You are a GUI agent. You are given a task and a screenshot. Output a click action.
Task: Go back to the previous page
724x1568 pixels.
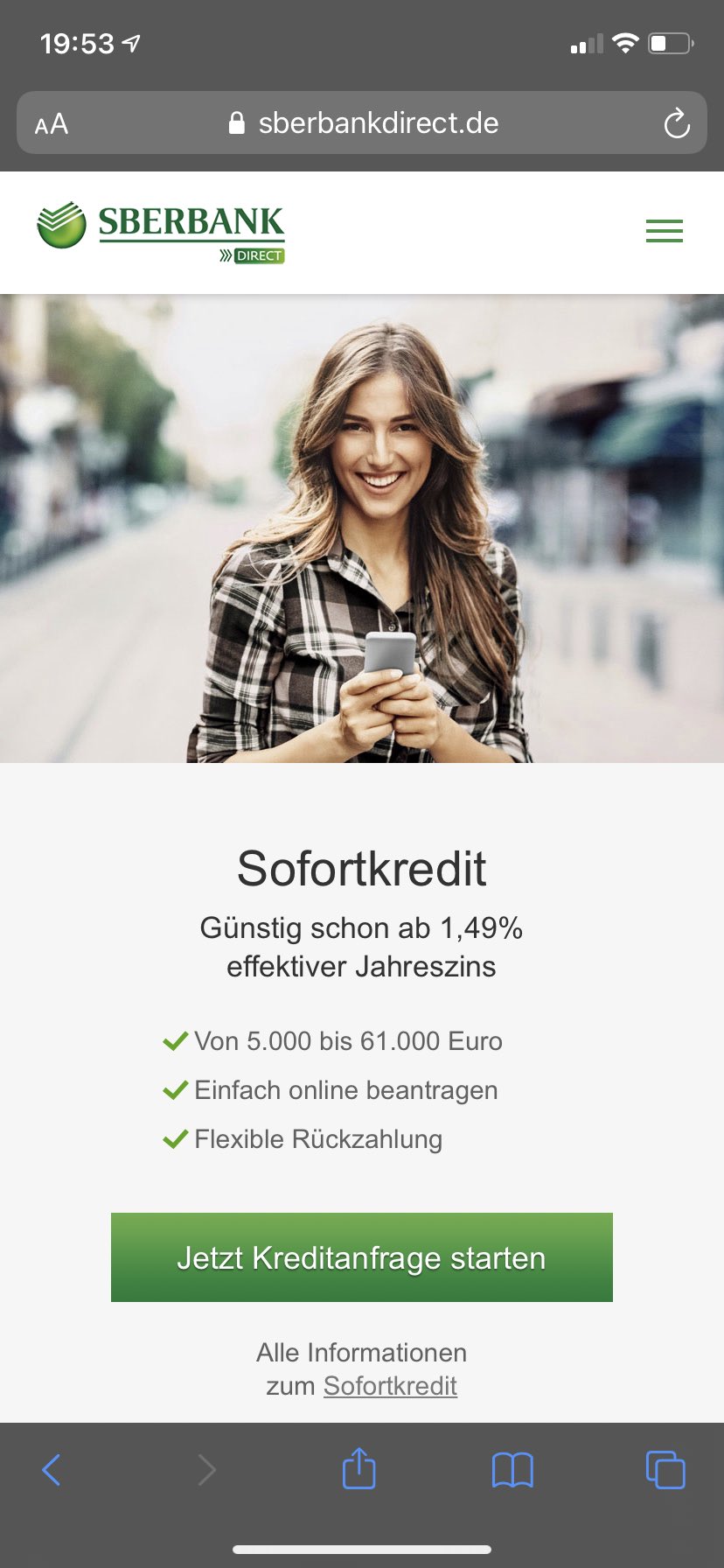[52, 1469]
